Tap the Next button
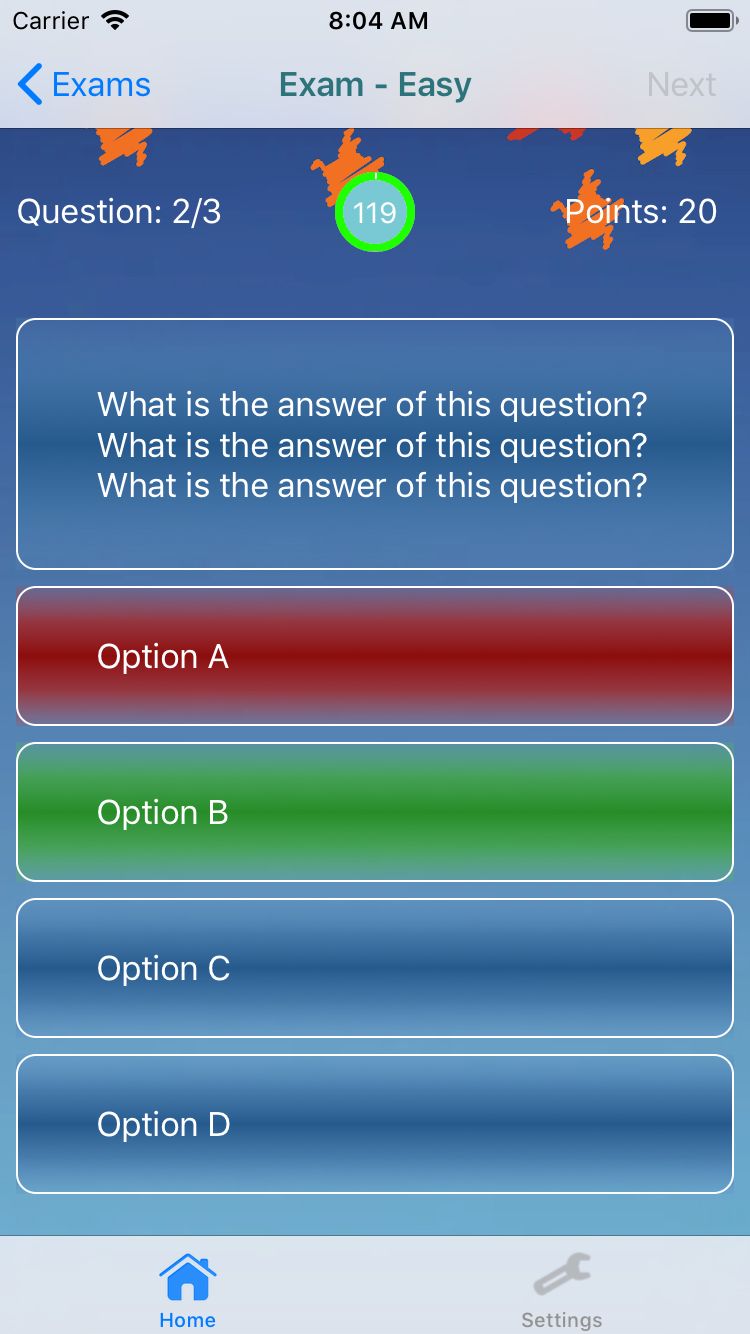The height and width of the screenshot is (1334, 750). tap(681, 85)
